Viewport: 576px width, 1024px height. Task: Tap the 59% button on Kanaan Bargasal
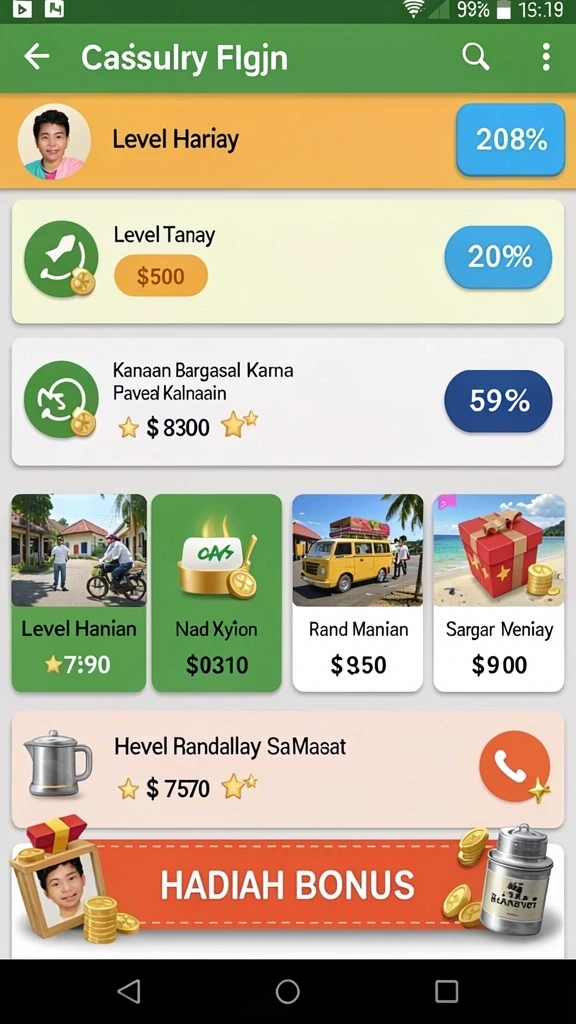pos(498,401)
